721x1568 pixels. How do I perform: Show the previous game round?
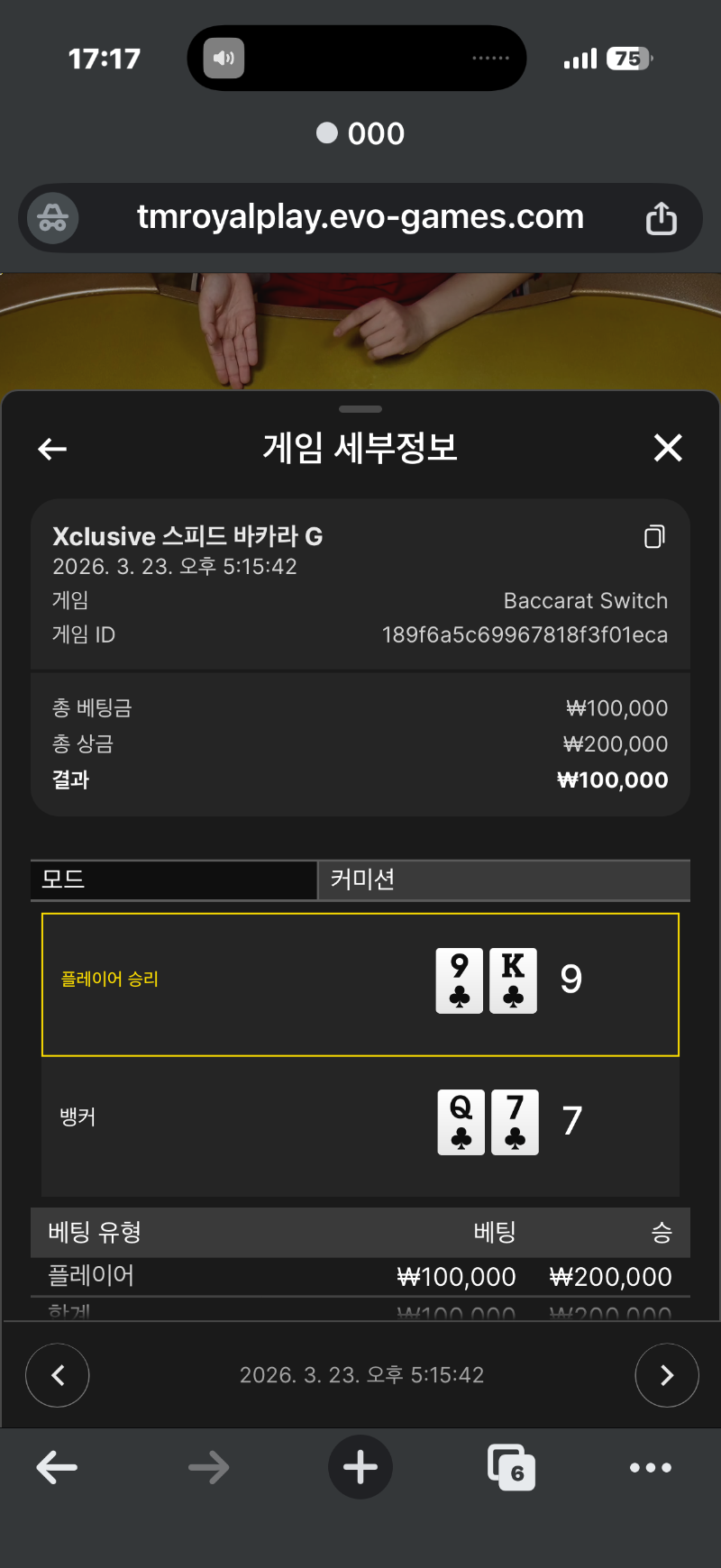coord(58,1375)
